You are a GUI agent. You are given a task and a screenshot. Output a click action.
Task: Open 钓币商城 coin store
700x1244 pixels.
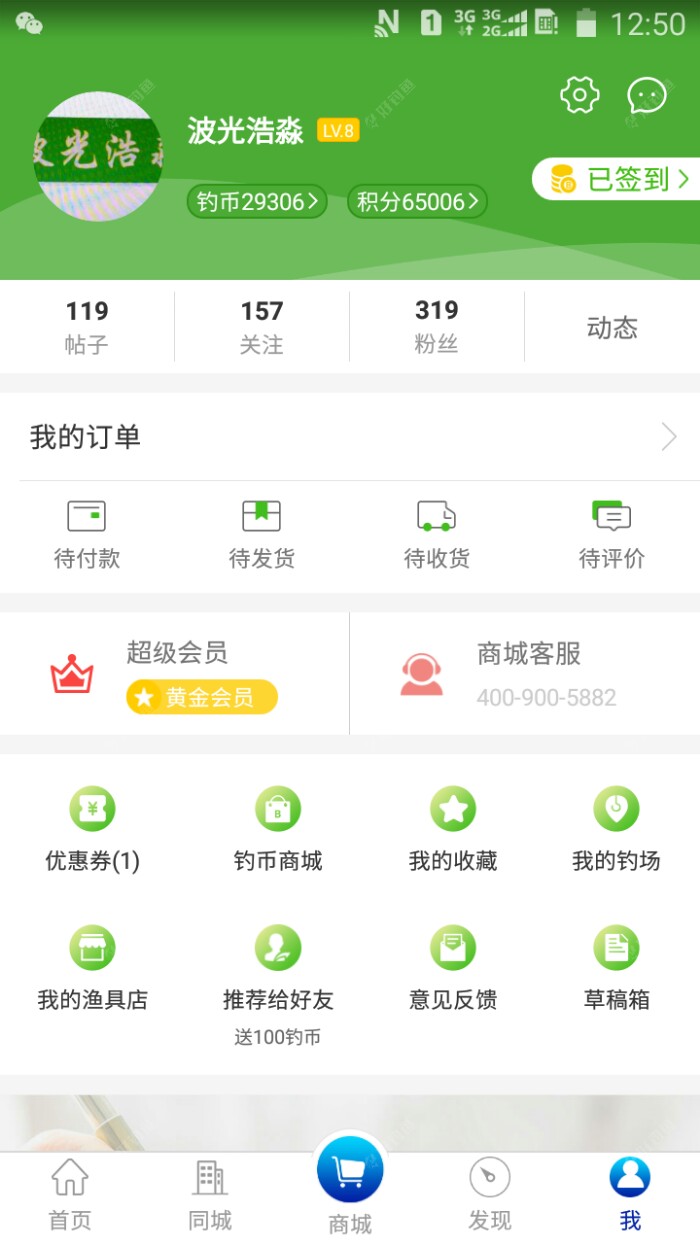(x=278, y=829)
